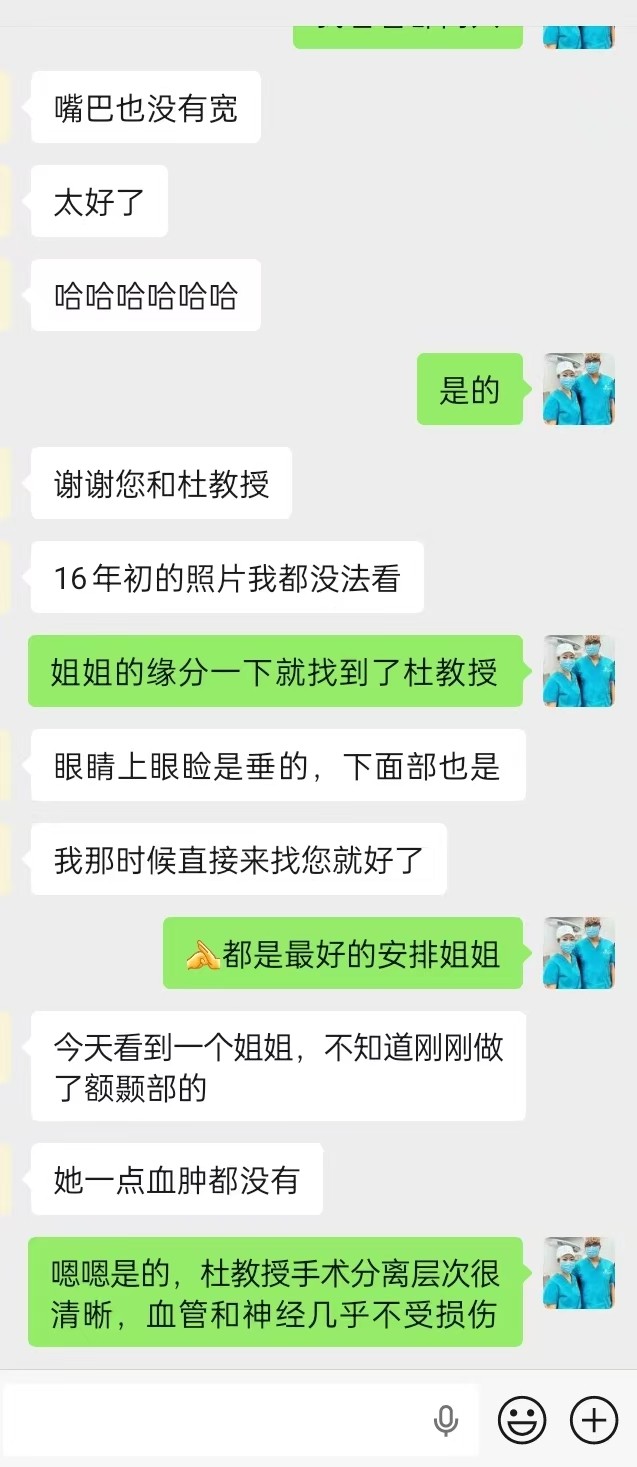Open the emoji sticker panel
This screenshot has height=1467, width=637.
(522, 1419)
